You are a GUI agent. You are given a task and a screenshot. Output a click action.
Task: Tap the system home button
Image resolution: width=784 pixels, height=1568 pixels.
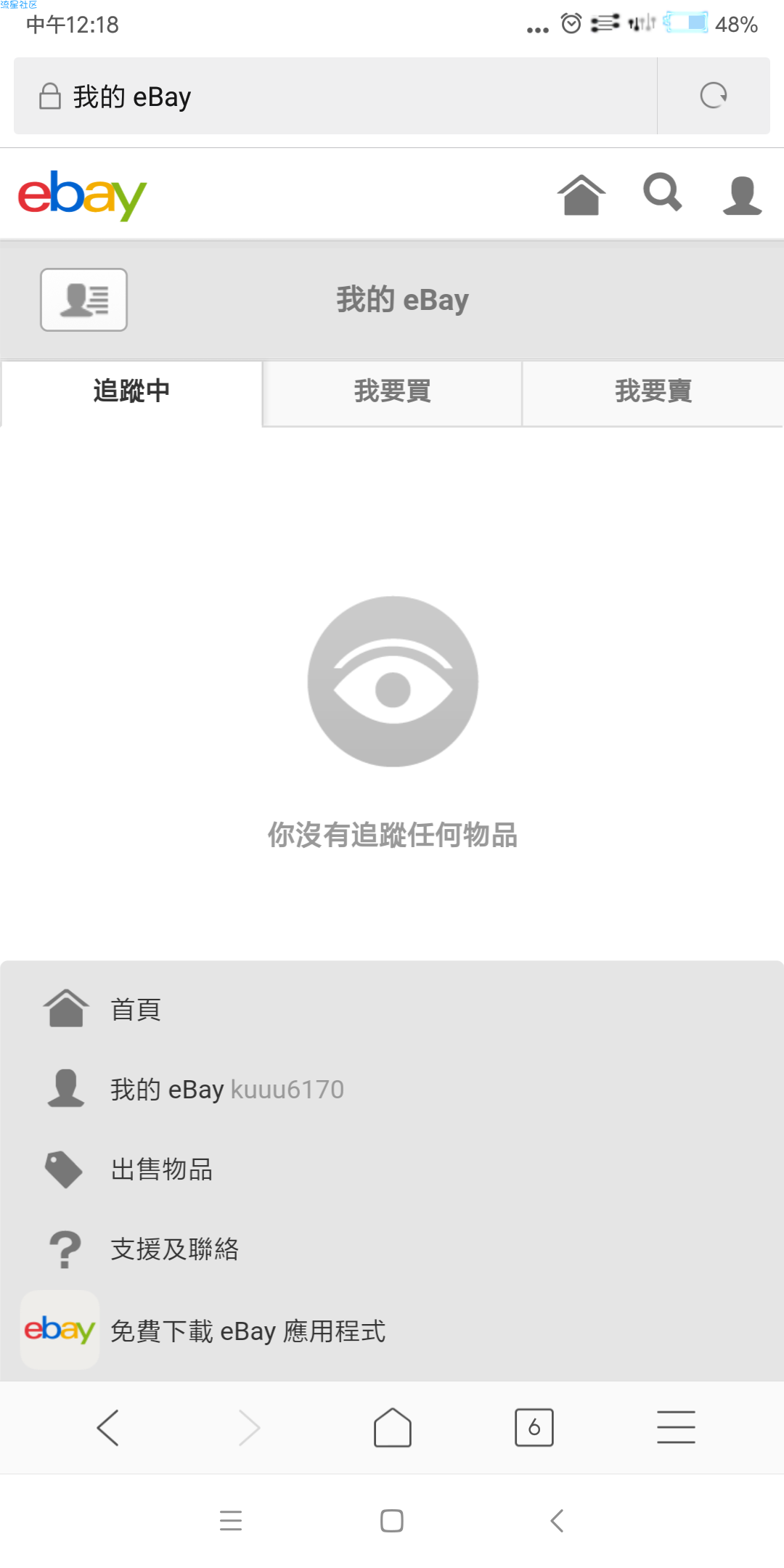click(392, 1521)
